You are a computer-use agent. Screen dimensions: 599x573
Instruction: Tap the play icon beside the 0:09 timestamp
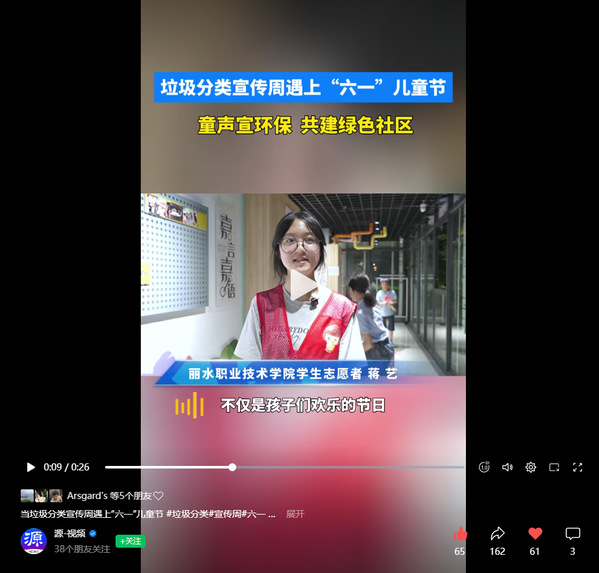(31, 467)
